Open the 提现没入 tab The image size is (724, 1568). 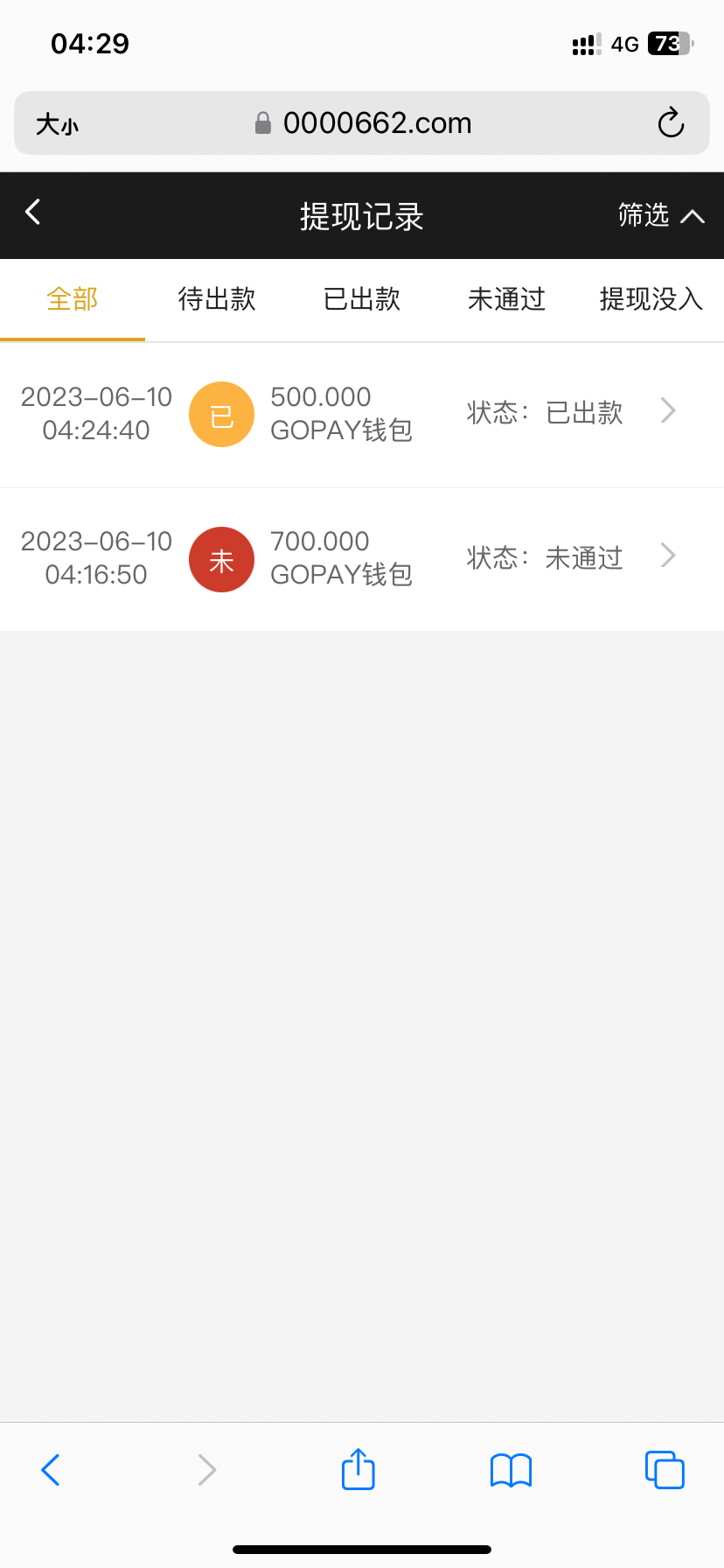tap(651, 299)
